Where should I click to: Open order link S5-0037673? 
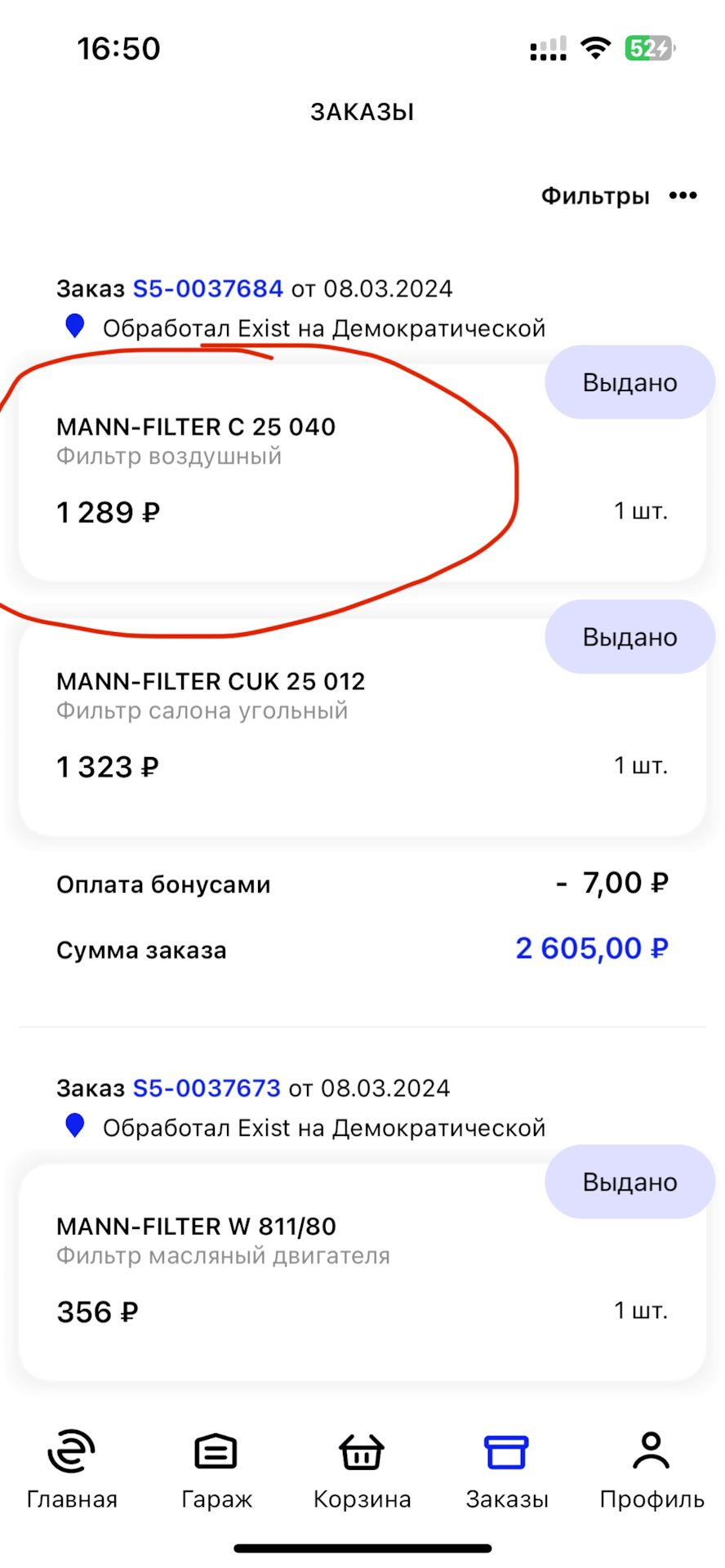click(x=207, y=1087)
